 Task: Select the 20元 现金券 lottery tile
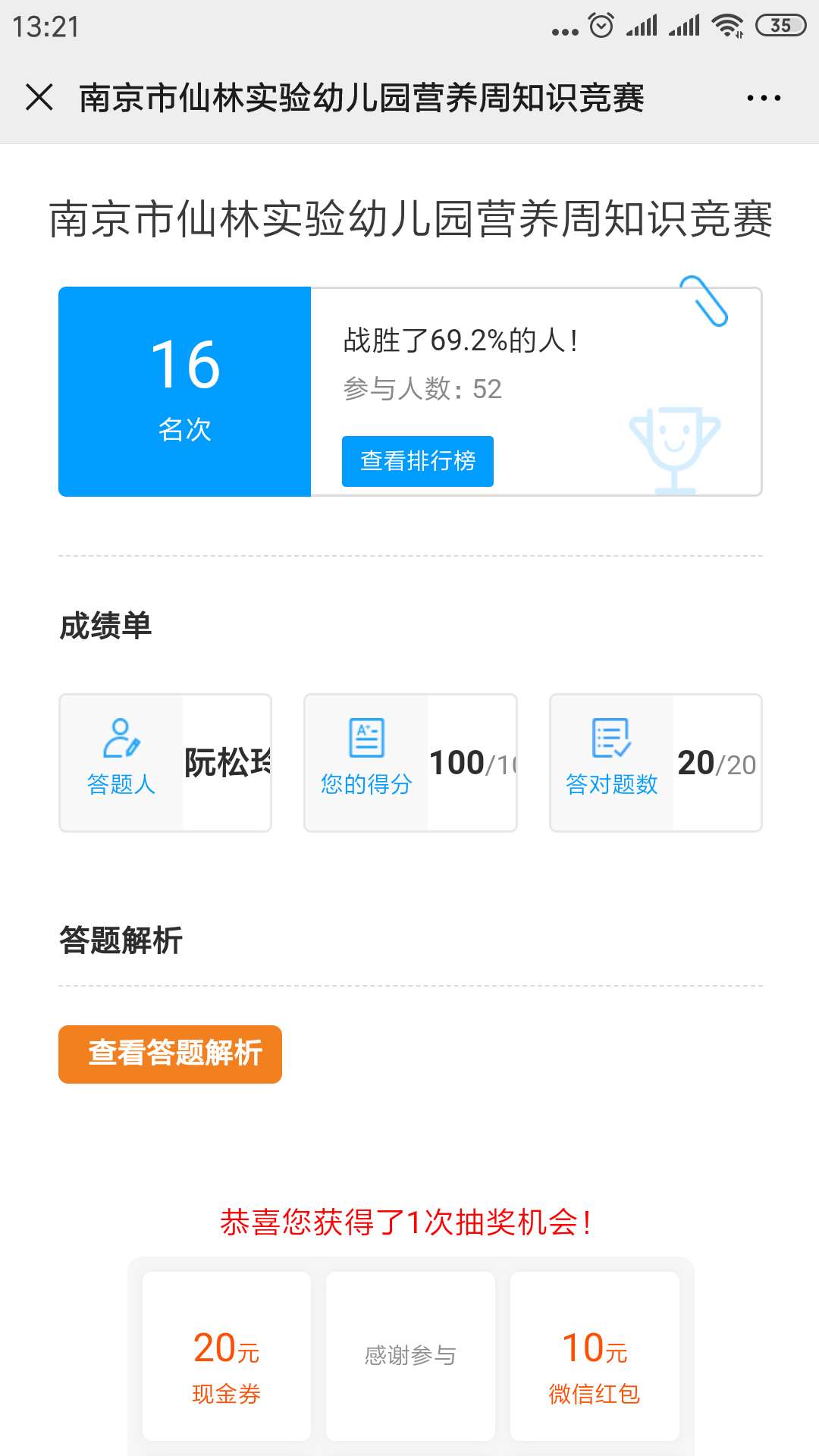coord(227,1357)
